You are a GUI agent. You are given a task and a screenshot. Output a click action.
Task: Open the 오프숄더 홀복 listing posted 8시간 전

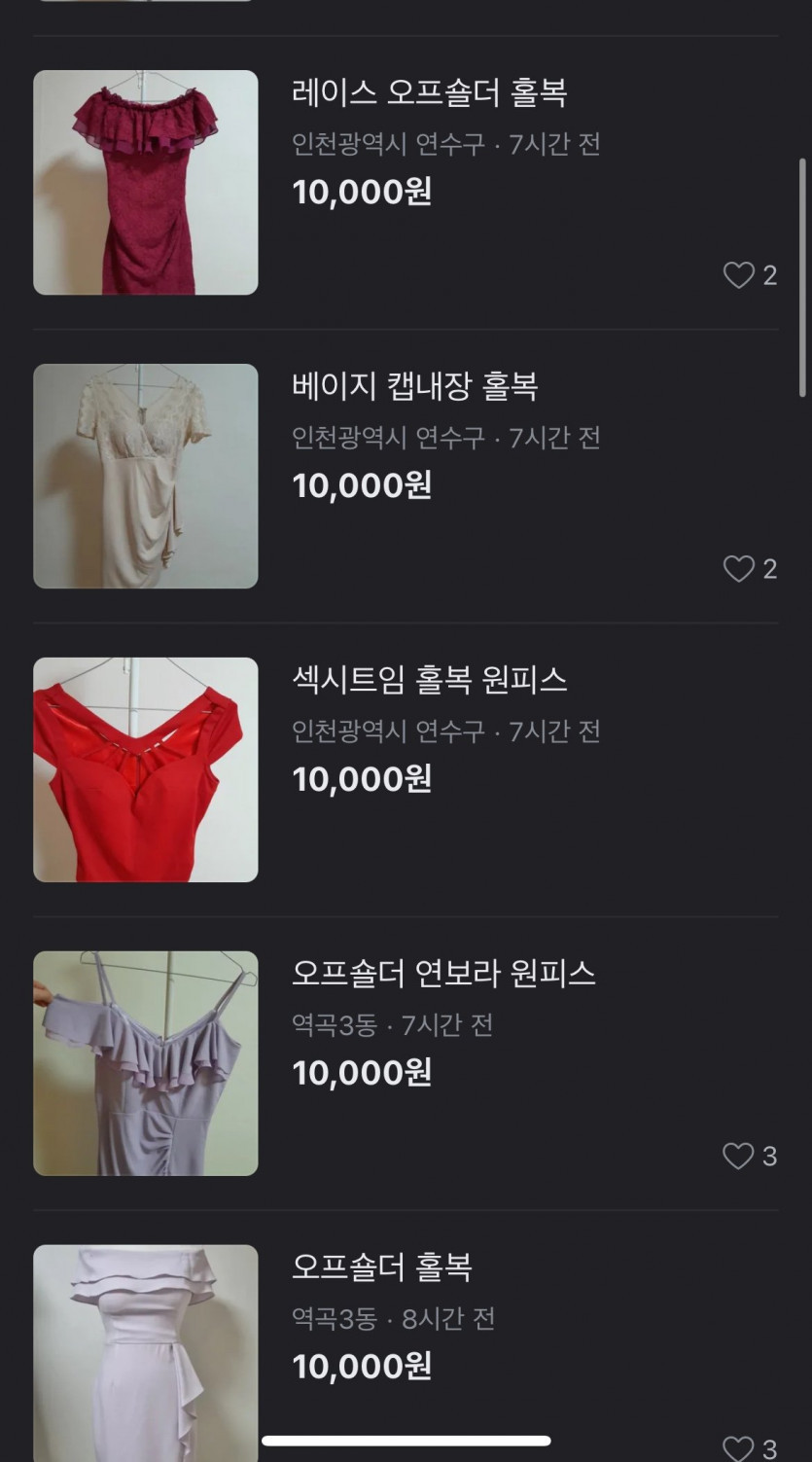(x=381, y=1267)
